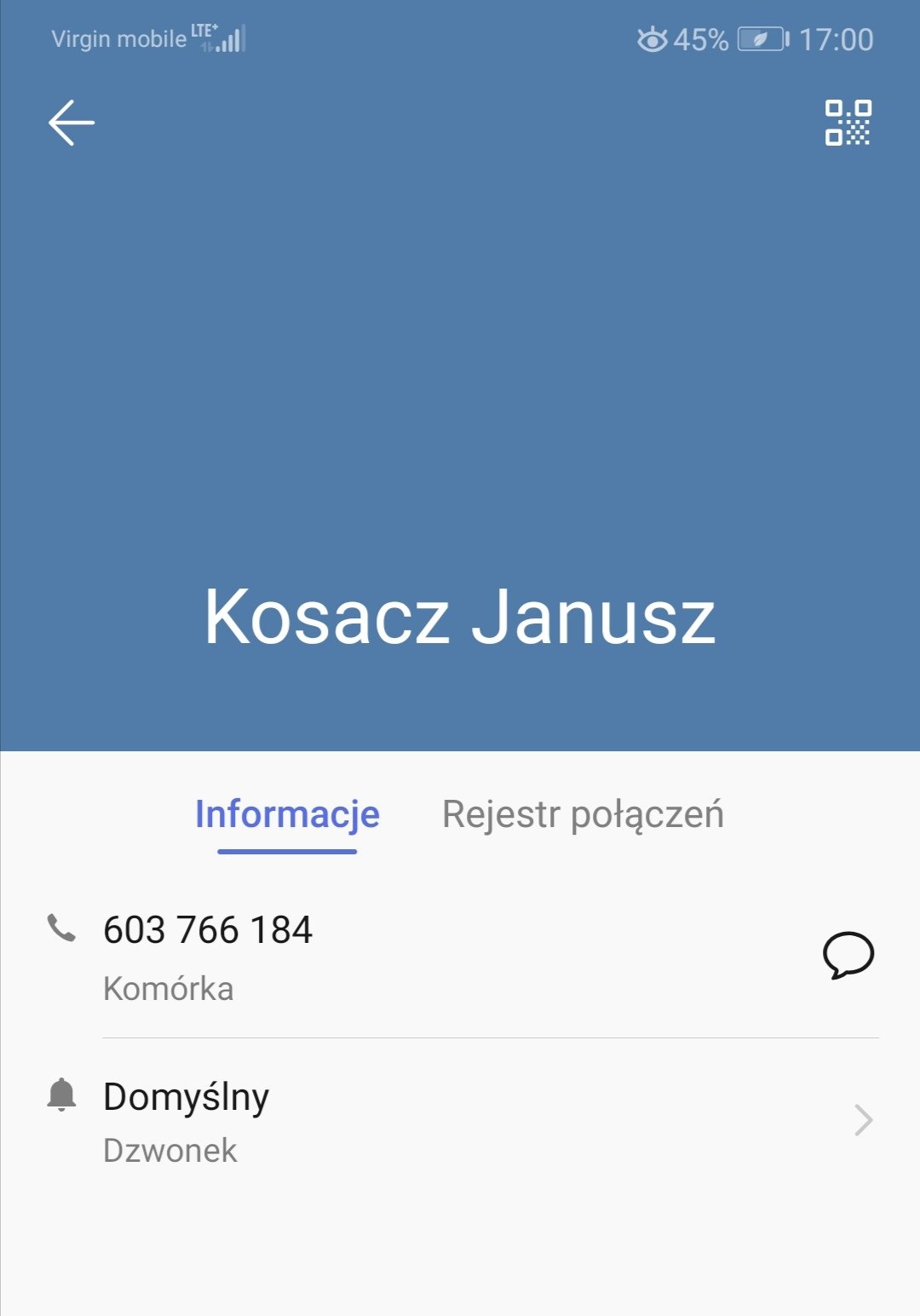Open the contact's QR code icon
This screenshot has height=1316, width=920.
click(x=848, y=123)
